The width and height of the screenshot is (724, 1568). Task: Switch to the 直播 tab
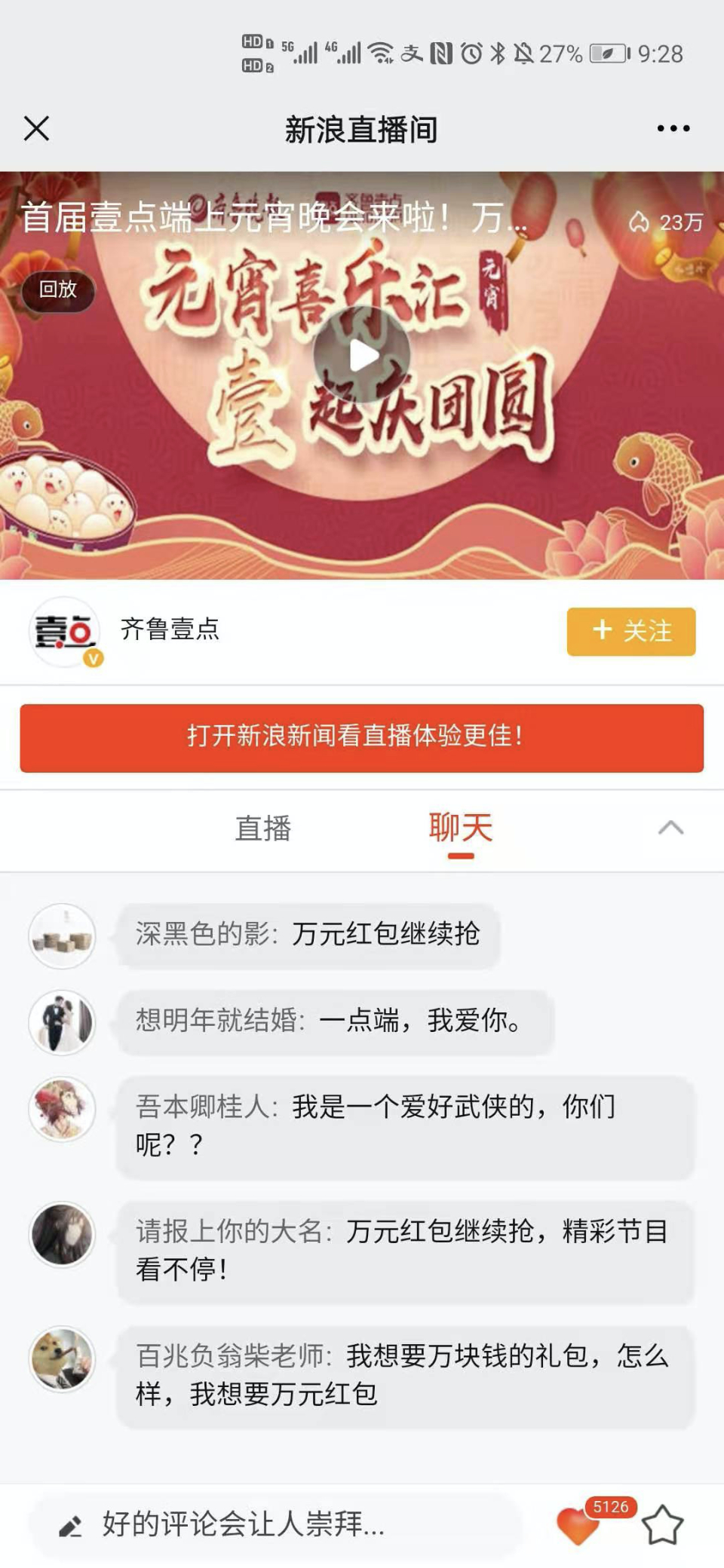click(262, 828)
